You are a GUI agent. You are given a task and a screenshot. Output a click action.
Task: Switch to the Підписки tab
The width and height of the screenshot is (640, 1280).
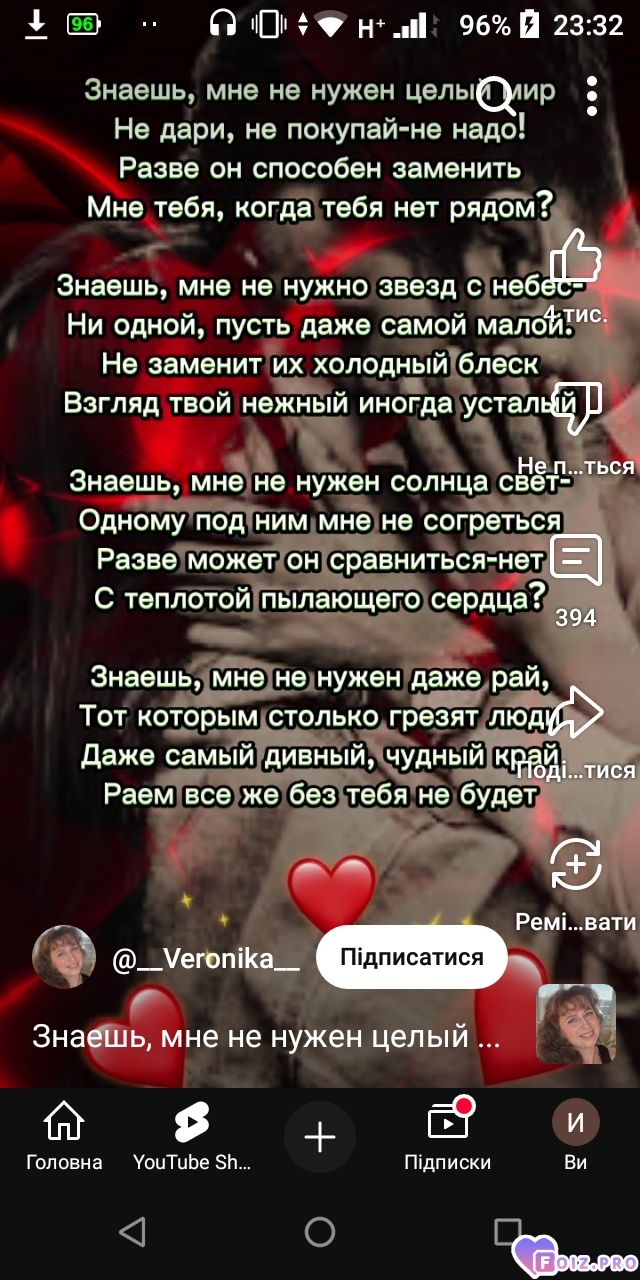[448, 1136]
